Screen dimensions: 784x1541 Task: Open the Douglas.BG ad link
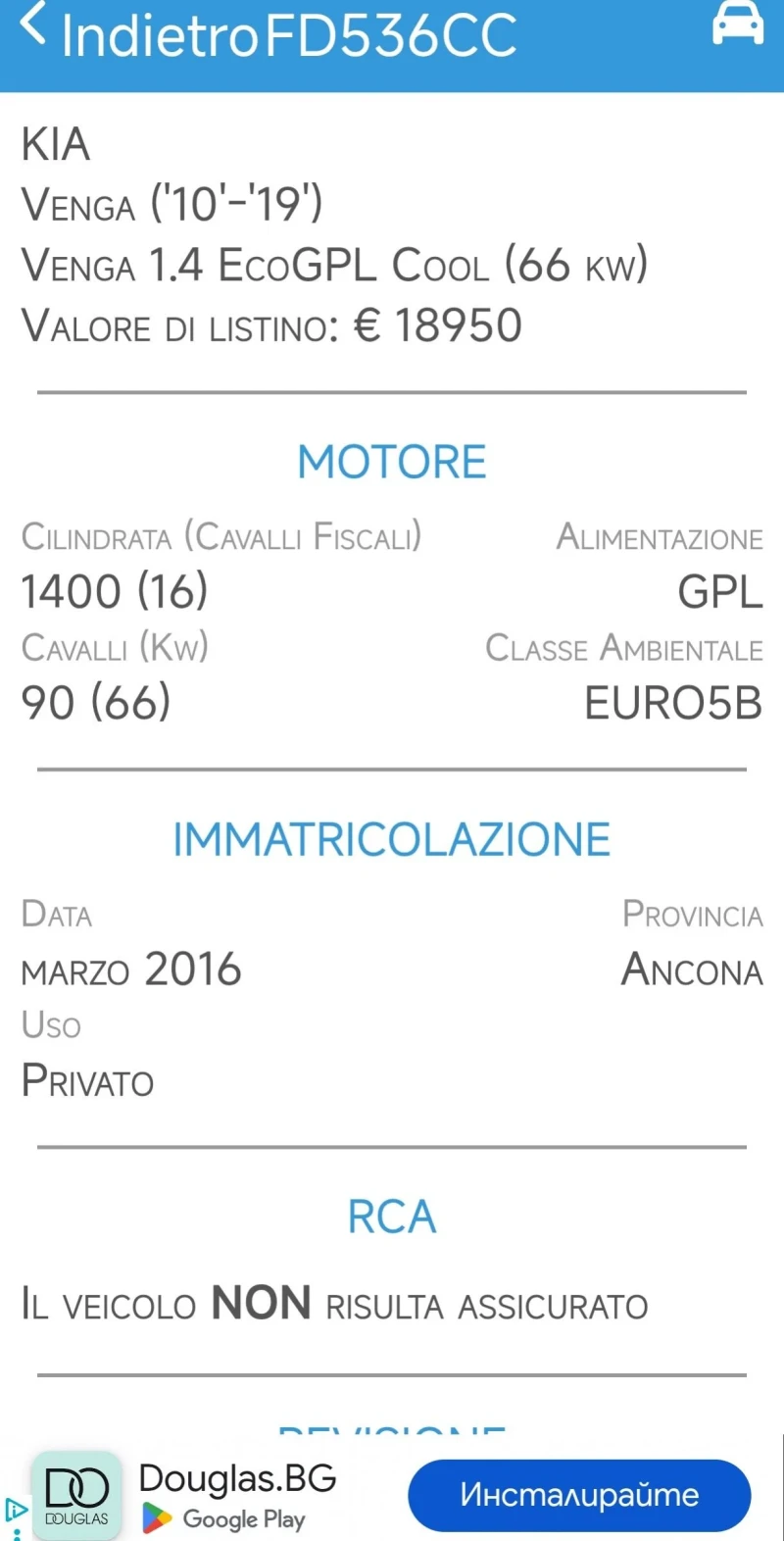(238, 1478)
